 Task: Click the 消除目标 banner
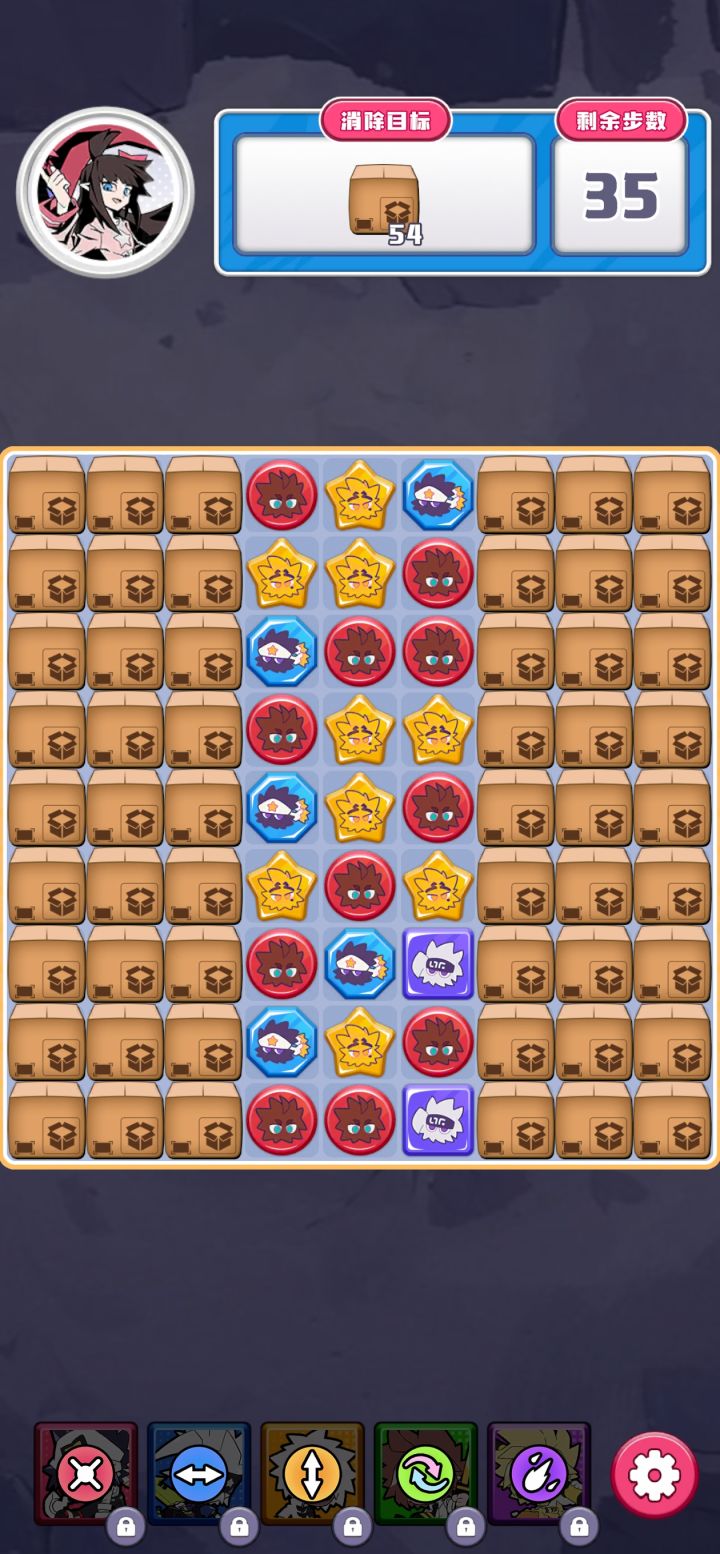(385, 118)
